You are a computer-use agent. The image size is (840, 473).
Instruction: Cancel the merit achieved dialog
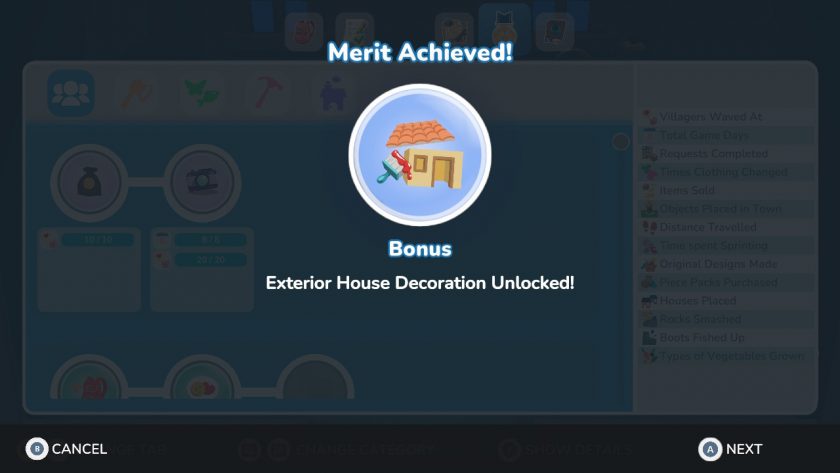coord(66,449)
